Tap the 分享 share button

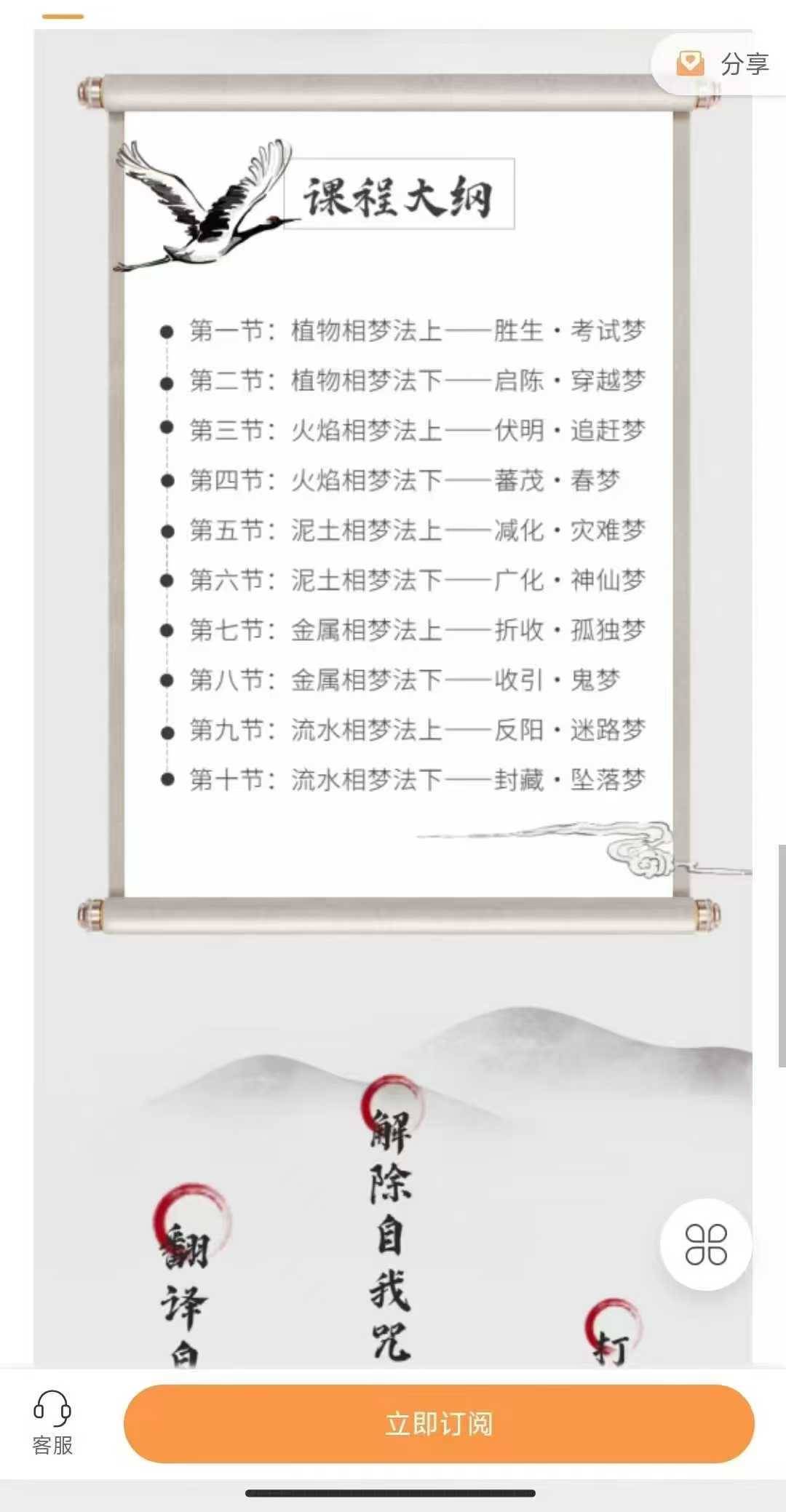point(723,64)
